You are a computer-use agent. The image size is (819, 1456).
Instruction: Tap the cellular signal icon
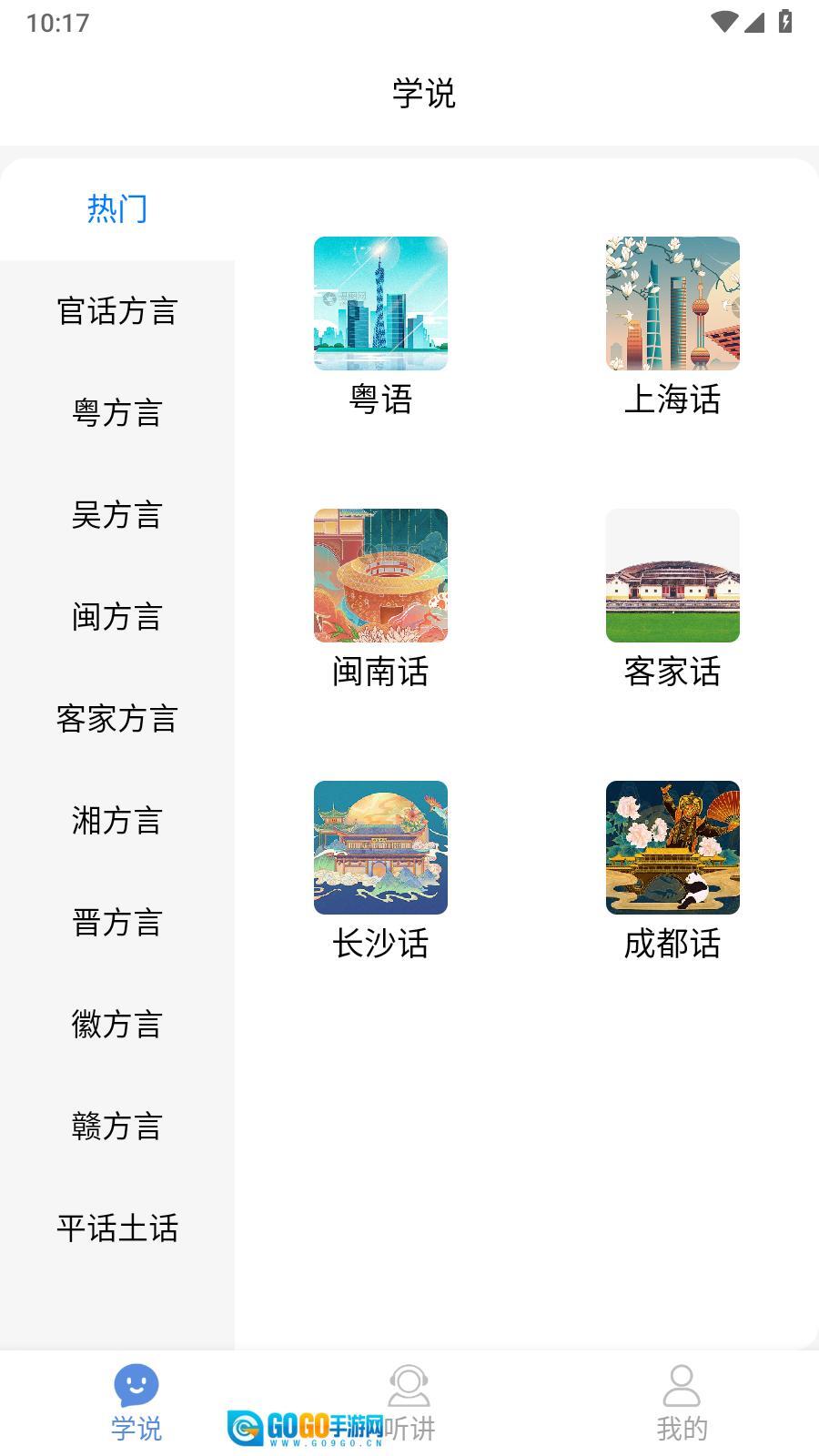click(x=755, y=20)
